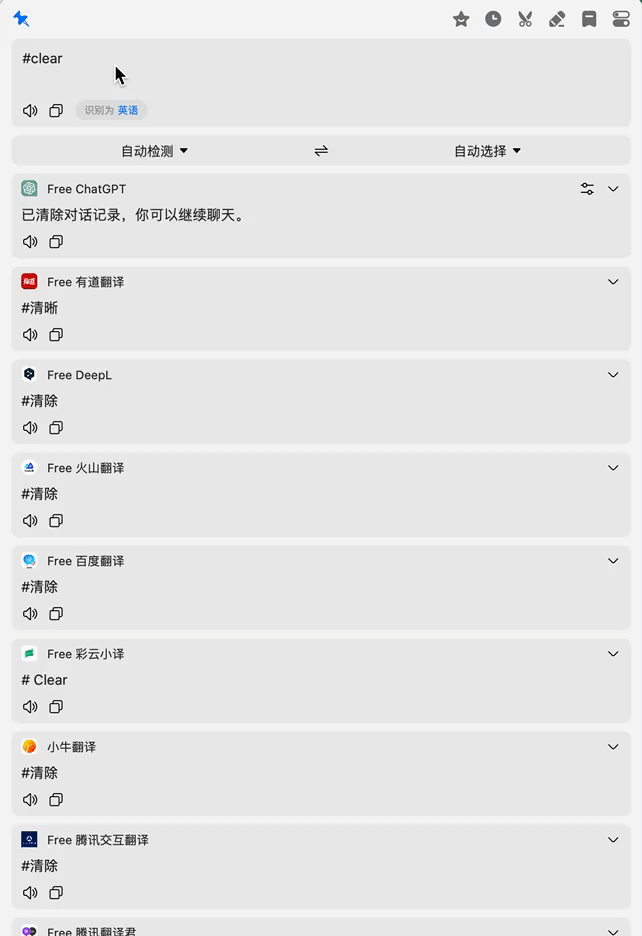Image resolution: width=642 pixels, height=936 pixels.
Task: Tap the pin icon in the toolbar
Action: tap(21, 19)
